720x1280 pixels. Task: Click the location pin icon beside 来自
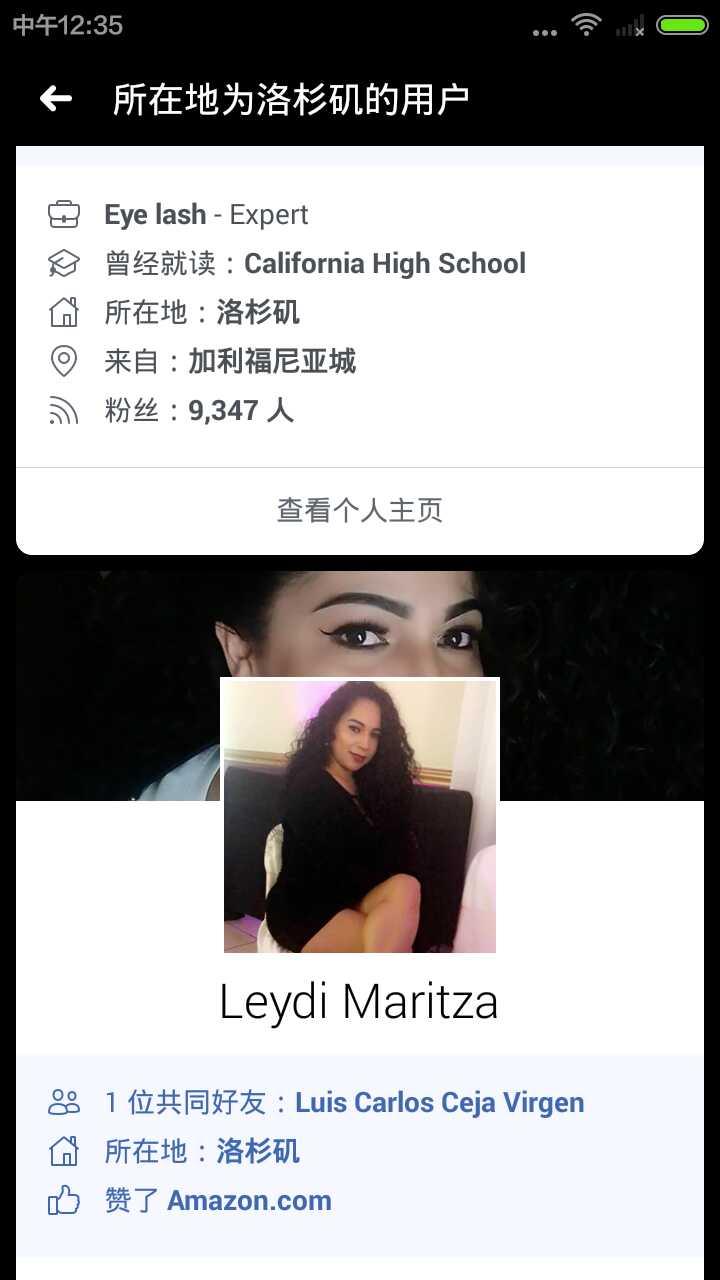[64, 361]
